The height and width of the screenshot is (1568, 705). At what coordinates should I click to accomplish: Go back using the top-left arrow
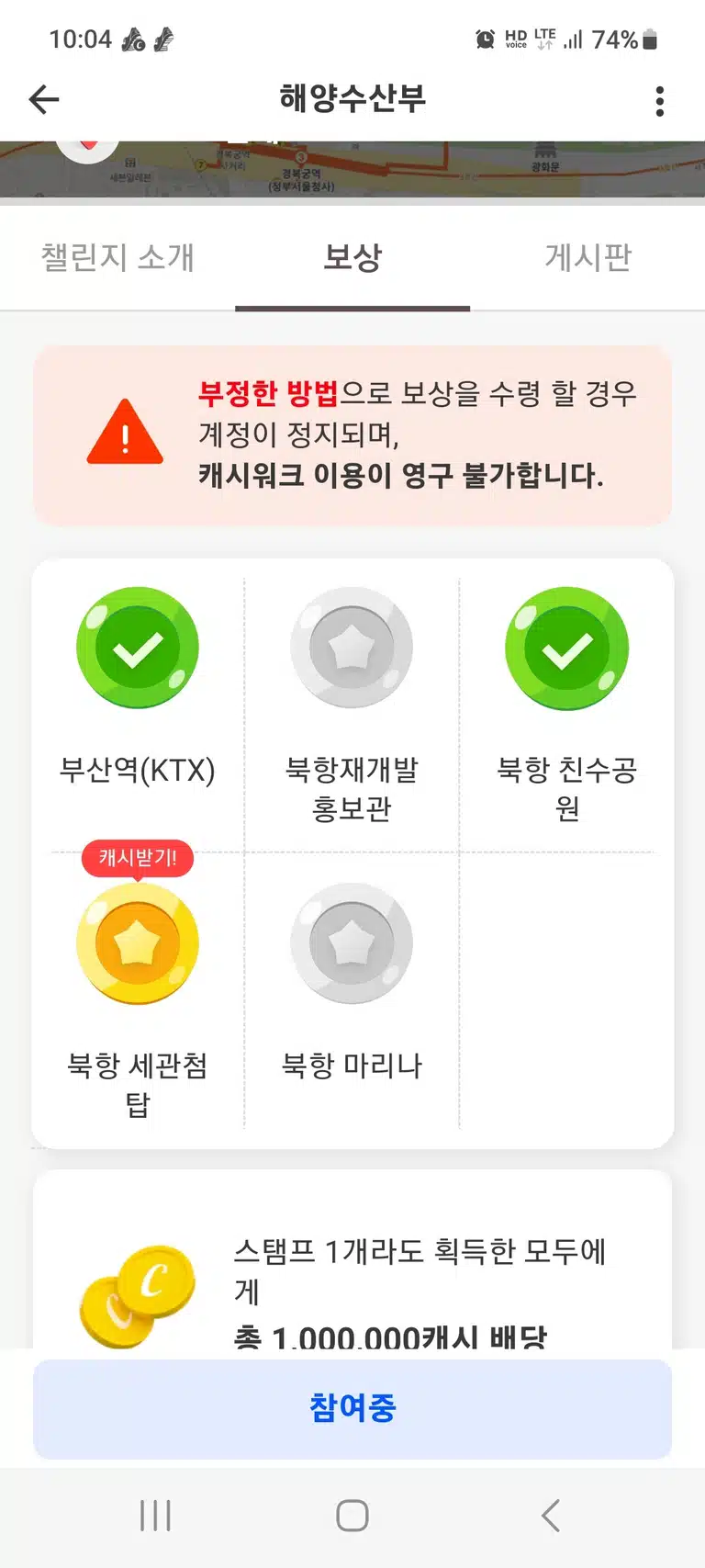point(44,99)
